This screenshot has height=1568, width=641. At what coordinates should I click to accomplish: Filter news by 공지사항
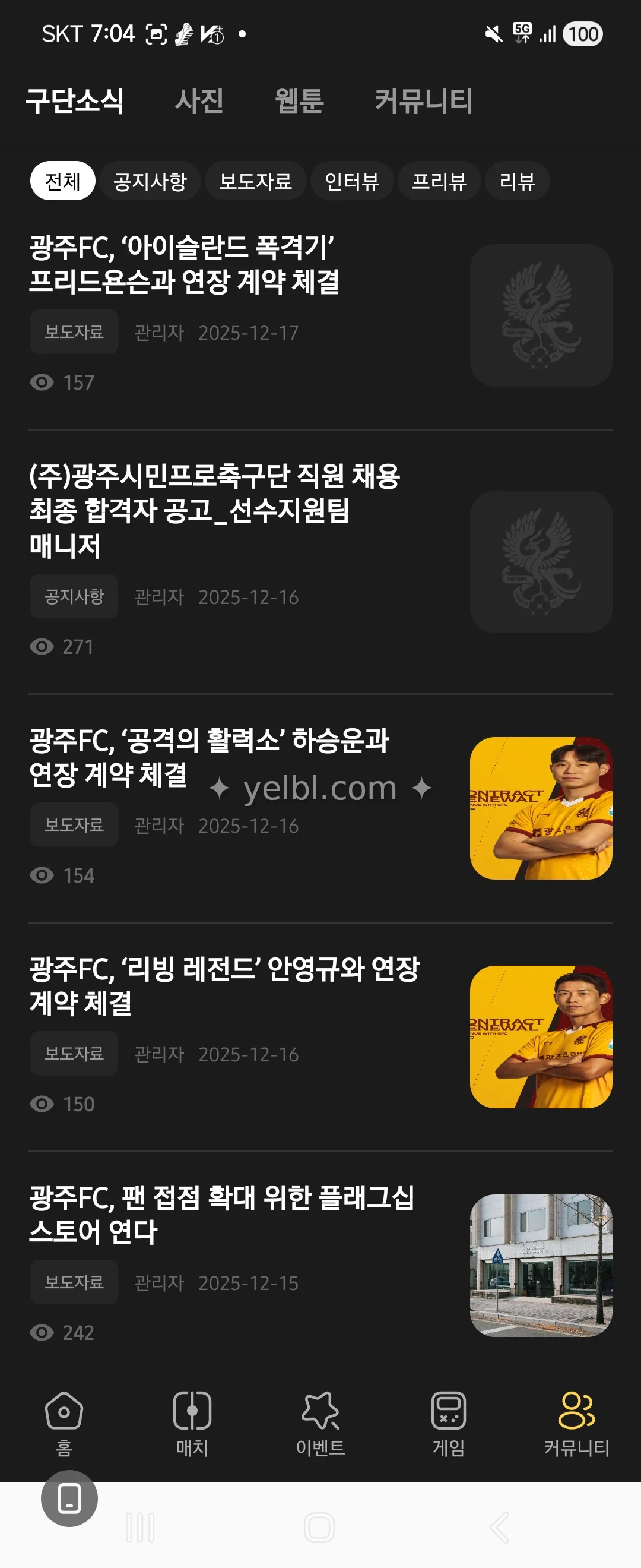[150, 181]
